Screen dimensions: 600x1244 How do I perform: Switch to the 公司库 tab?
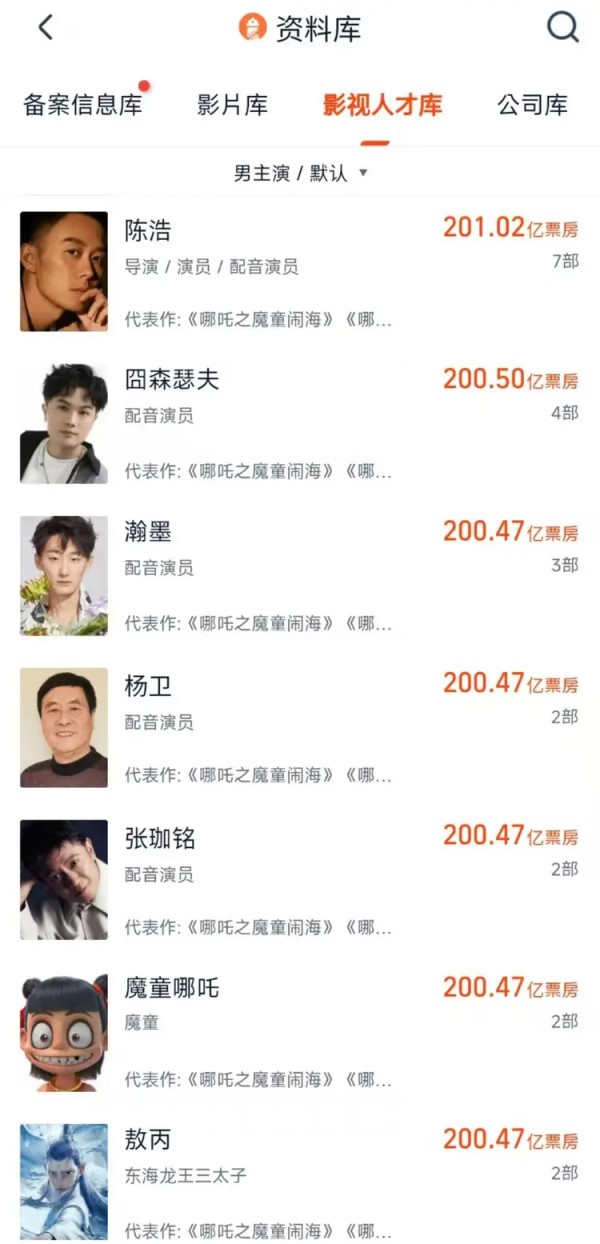532,105
